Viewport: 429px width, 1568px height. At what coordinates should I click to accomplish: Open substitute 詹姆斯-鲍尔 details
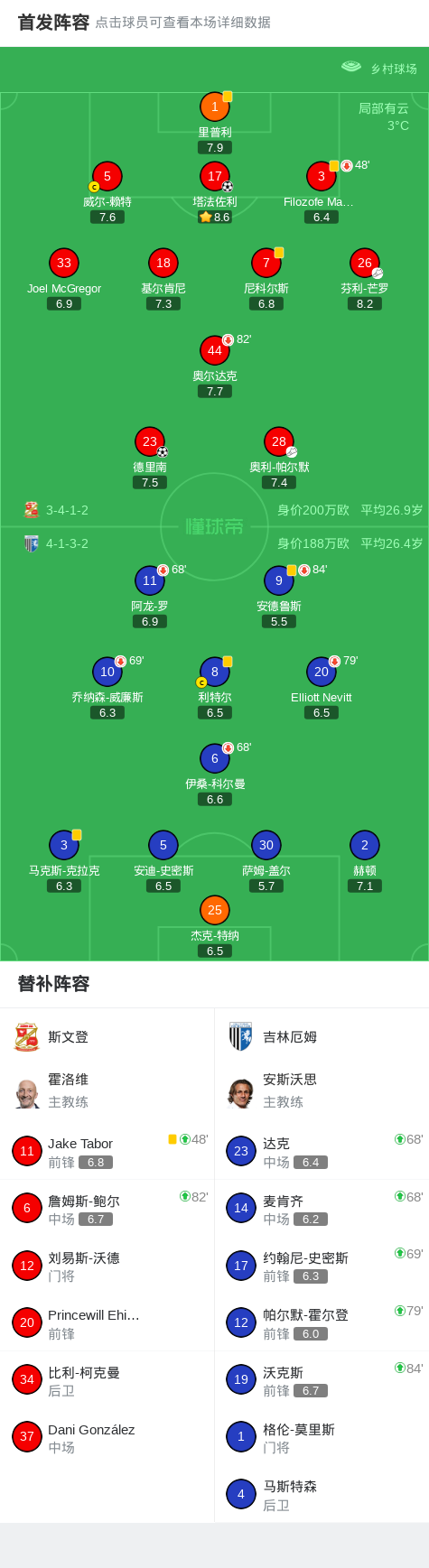pyautogui.click(x=107, y=1209)
